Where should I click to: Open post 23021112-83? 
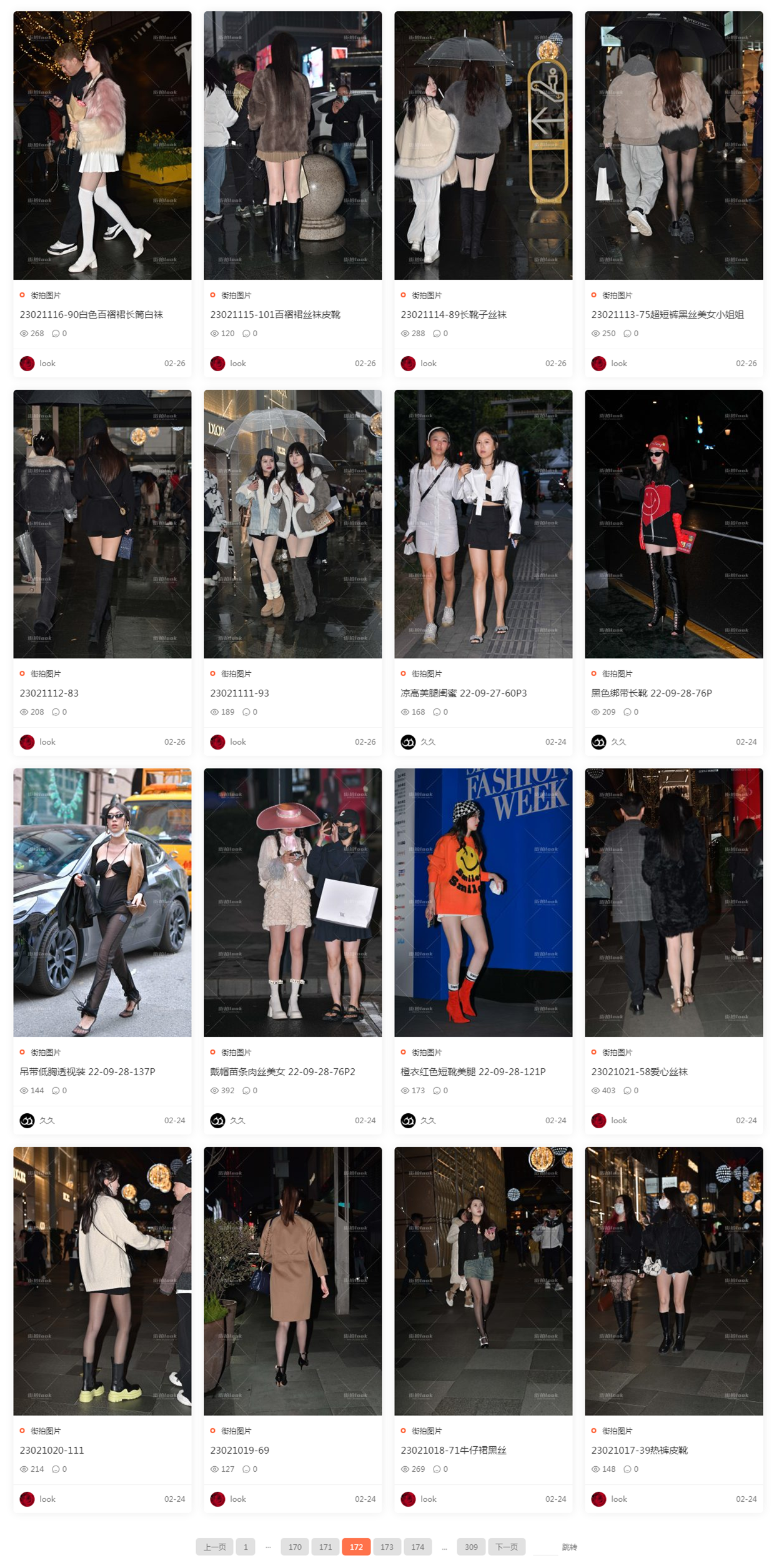49,693
